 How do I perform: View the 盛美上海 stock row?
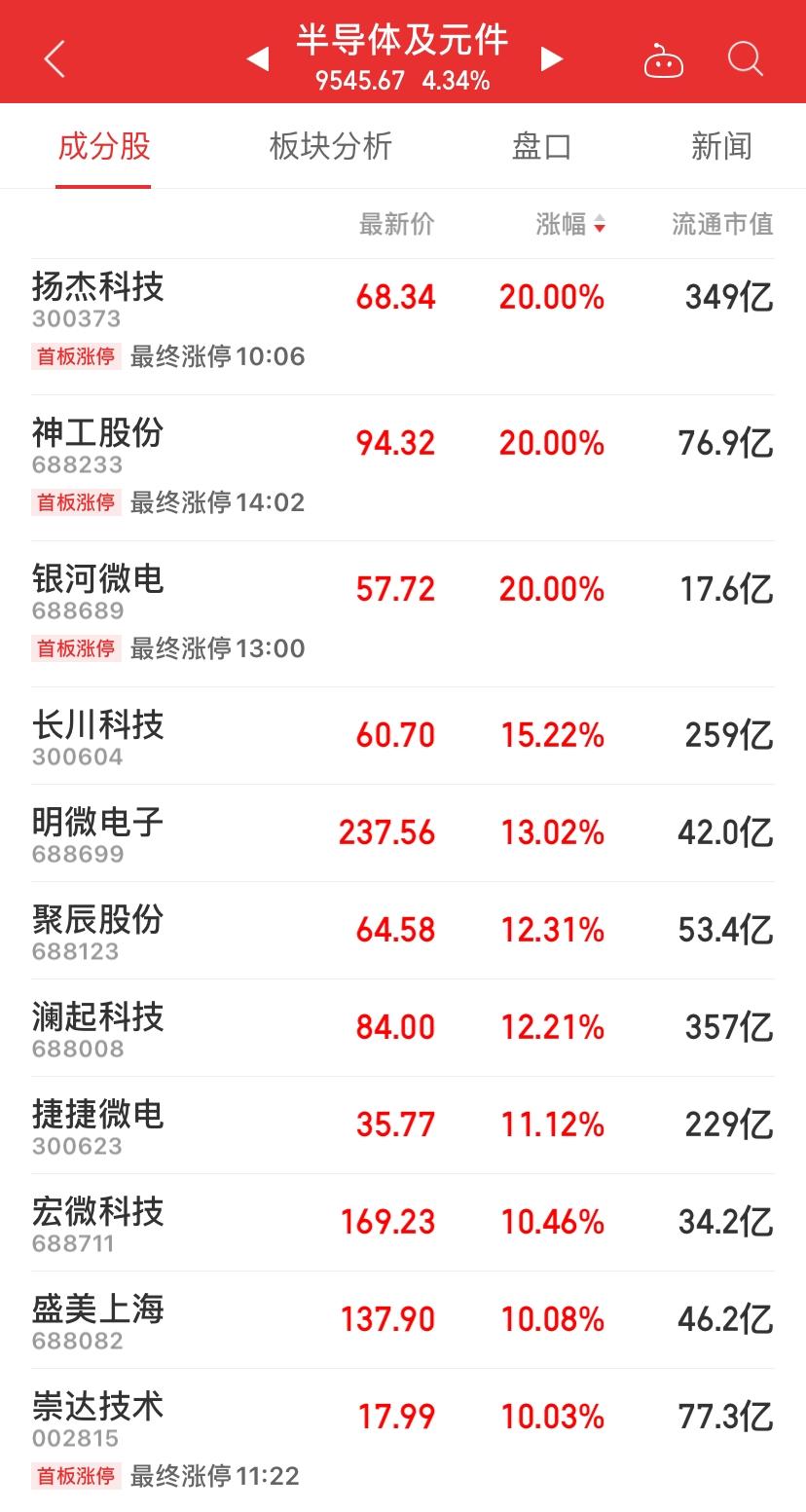[x=403, y=1320]
